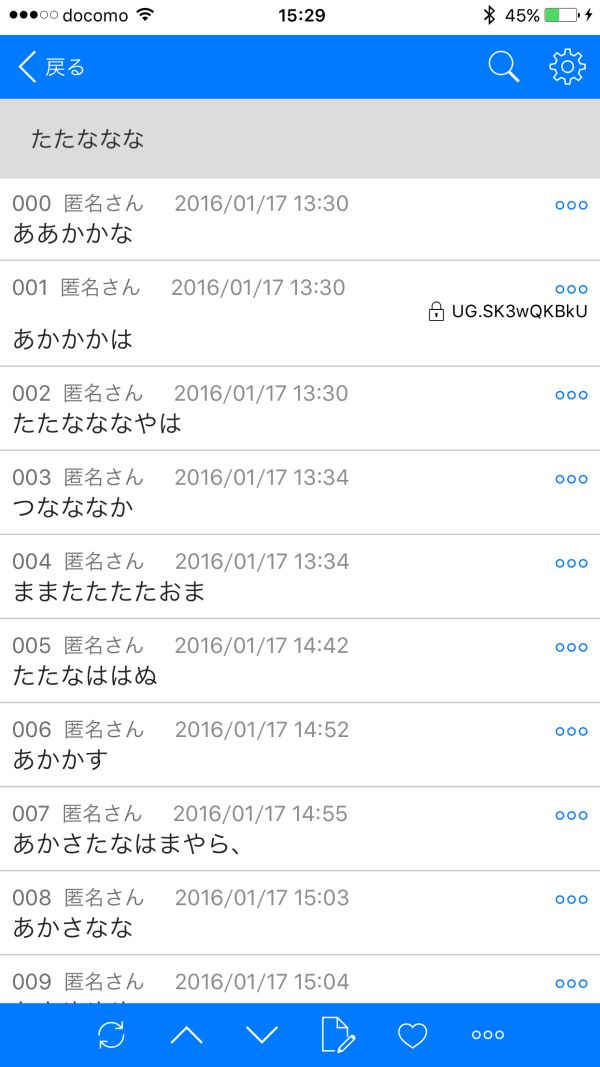Open the options dots on post 008

point(571,899)
